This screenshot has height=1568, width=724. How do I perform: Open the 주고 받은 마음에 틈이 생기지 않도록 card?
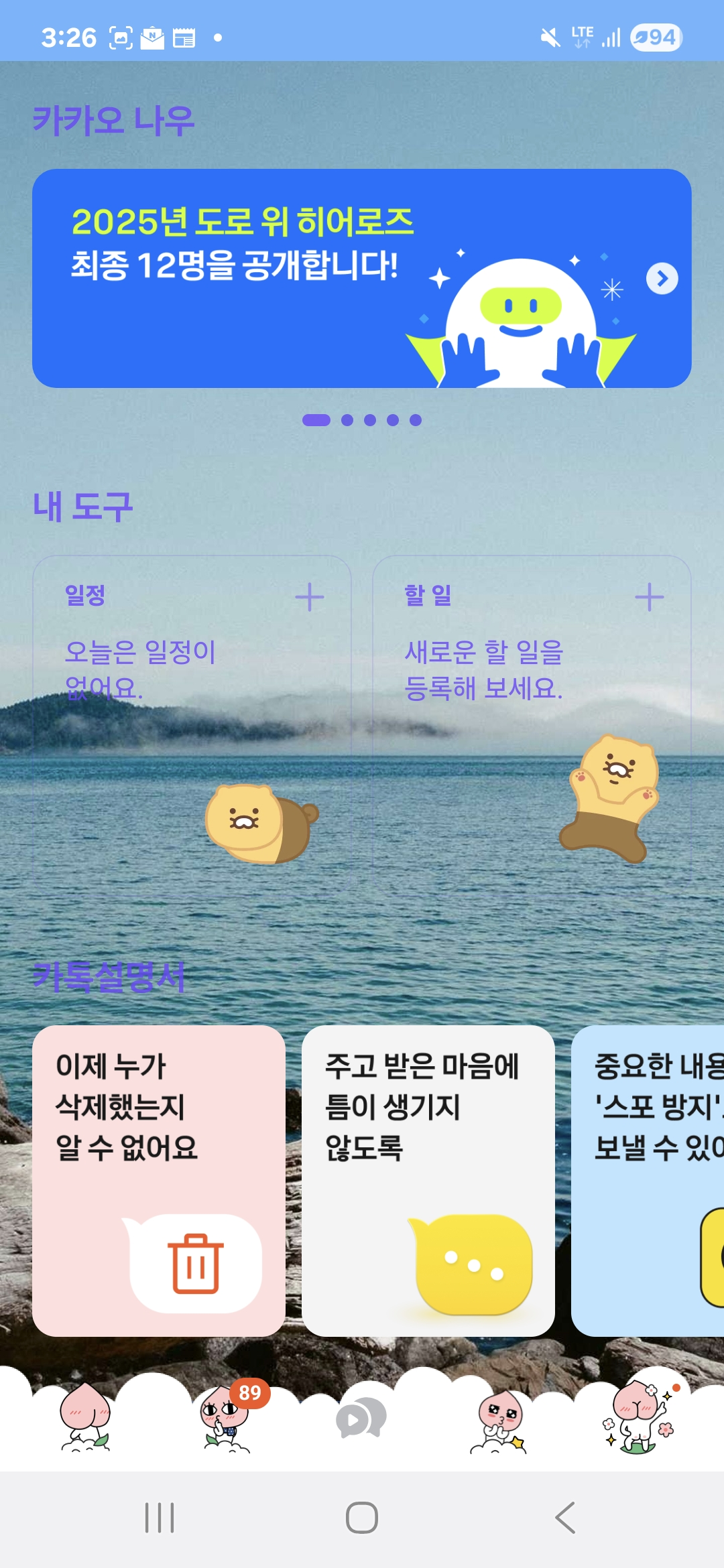(x=428, y=1181)
